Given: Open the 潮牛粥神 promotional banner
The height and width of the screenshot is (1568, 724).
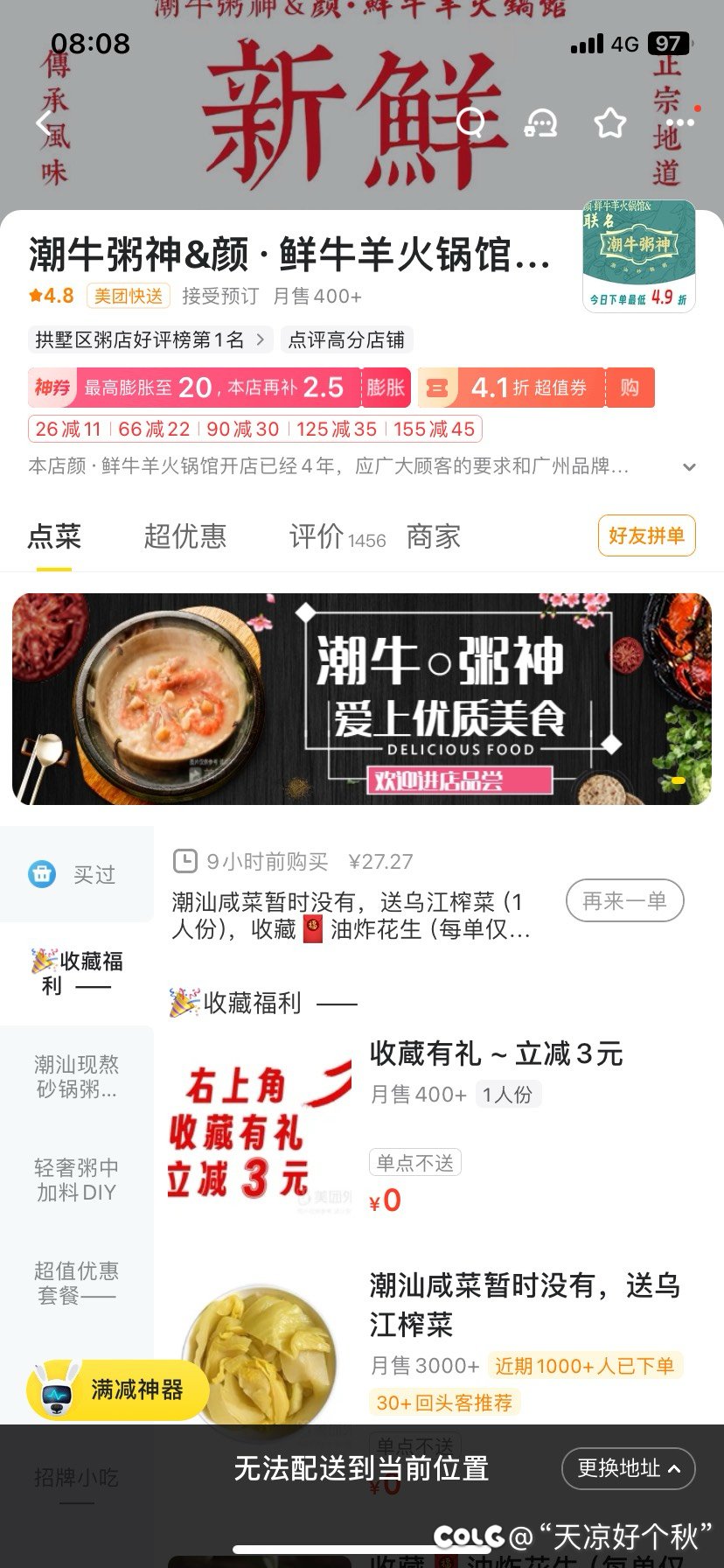Looking at the screenshot, I should [361, 698].
